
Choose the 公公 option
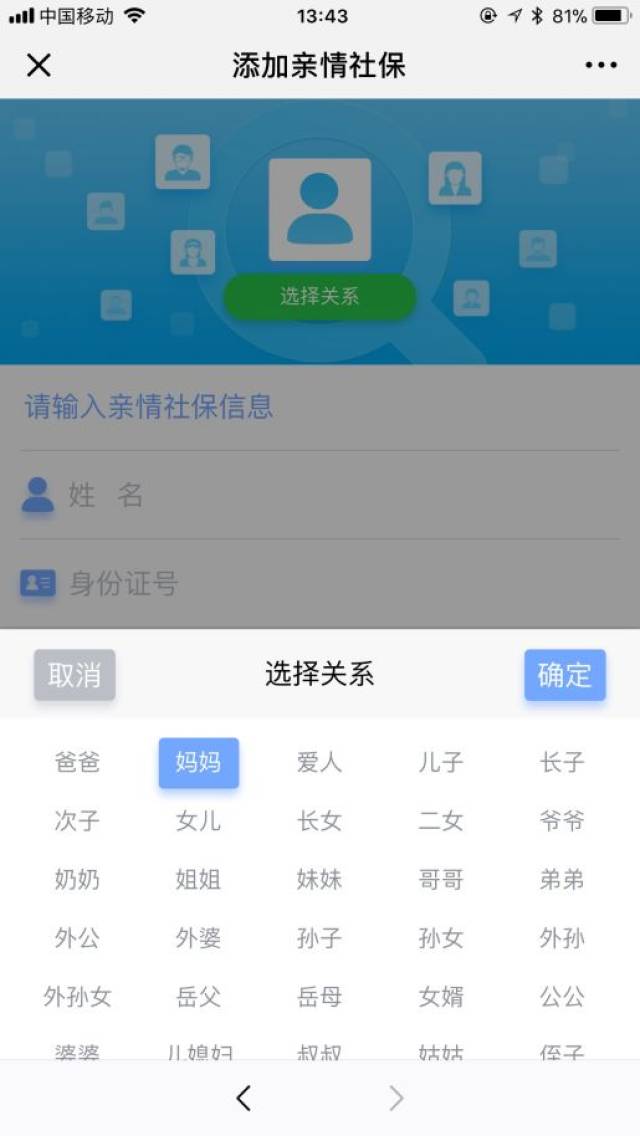click(x=562, y=997)
